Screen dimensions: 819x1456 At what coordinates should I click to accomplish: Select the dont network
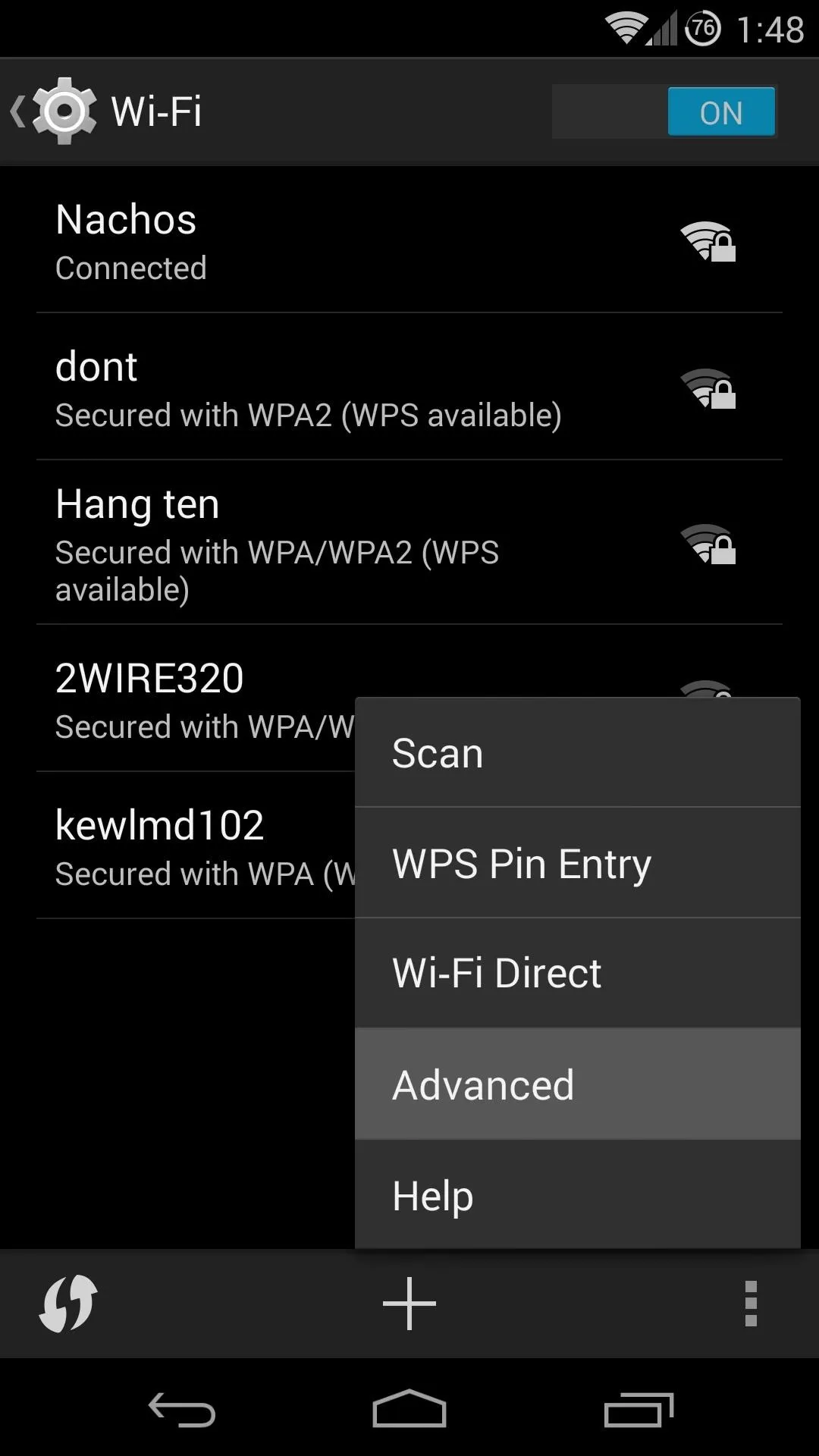409,388
